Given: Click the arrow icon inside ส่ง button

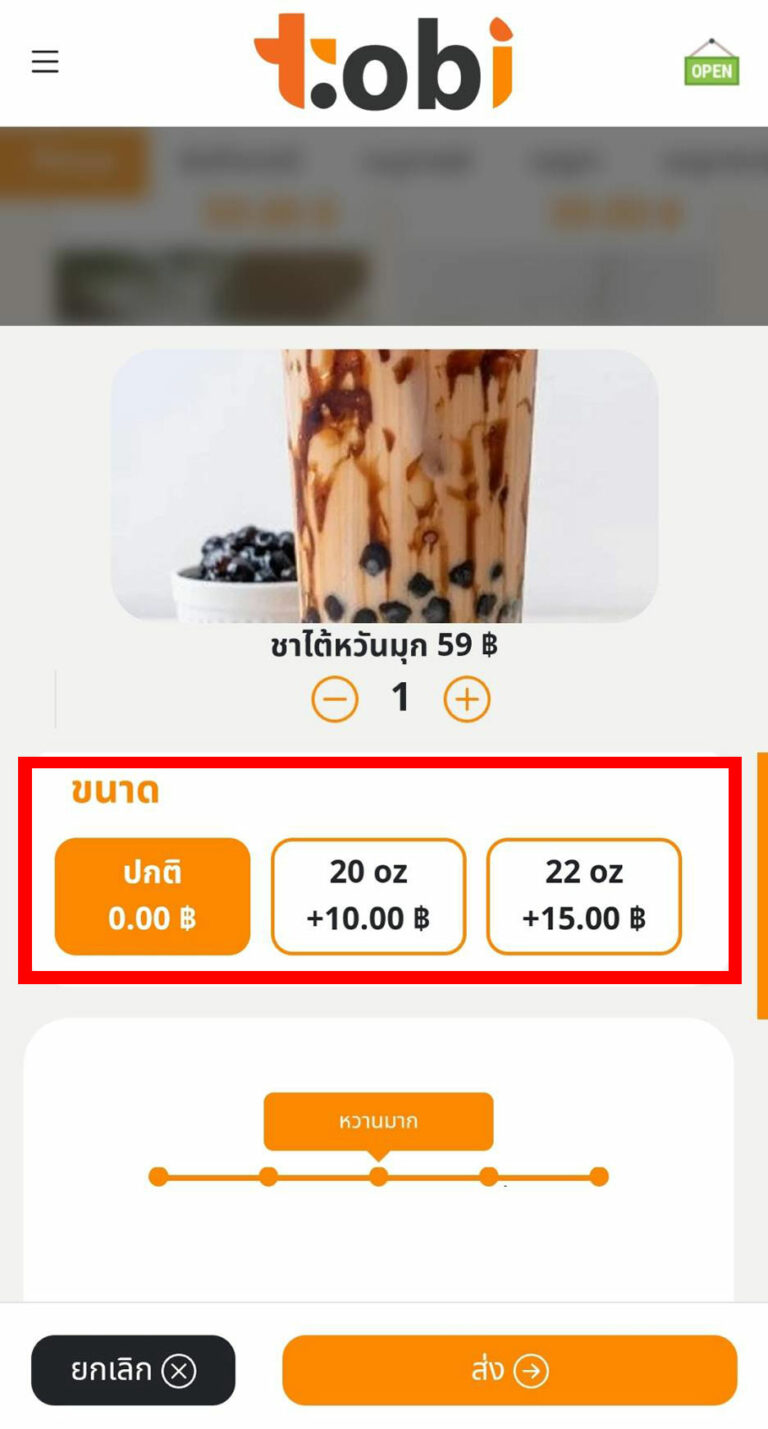Looking at the screenshot, I should coord(530,1371).
